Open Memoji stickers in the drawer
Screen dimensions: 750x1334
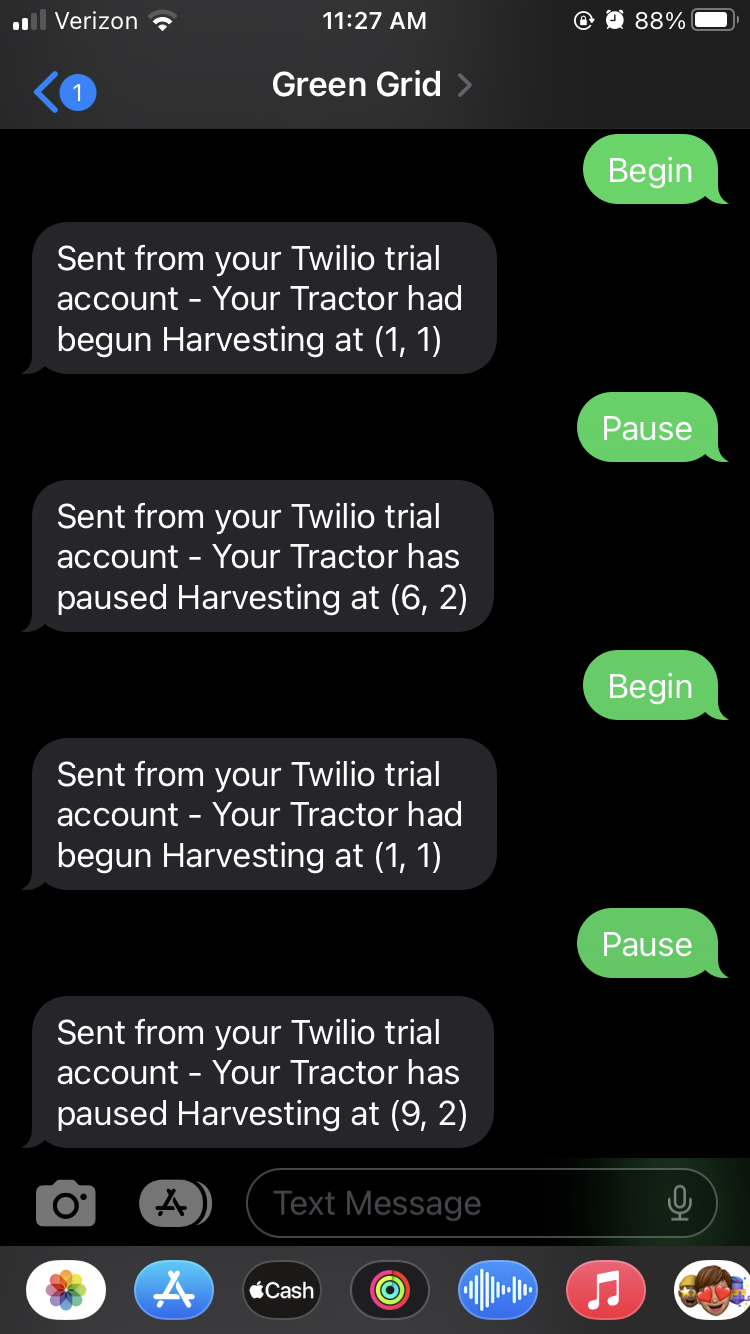pos(712,1290)
